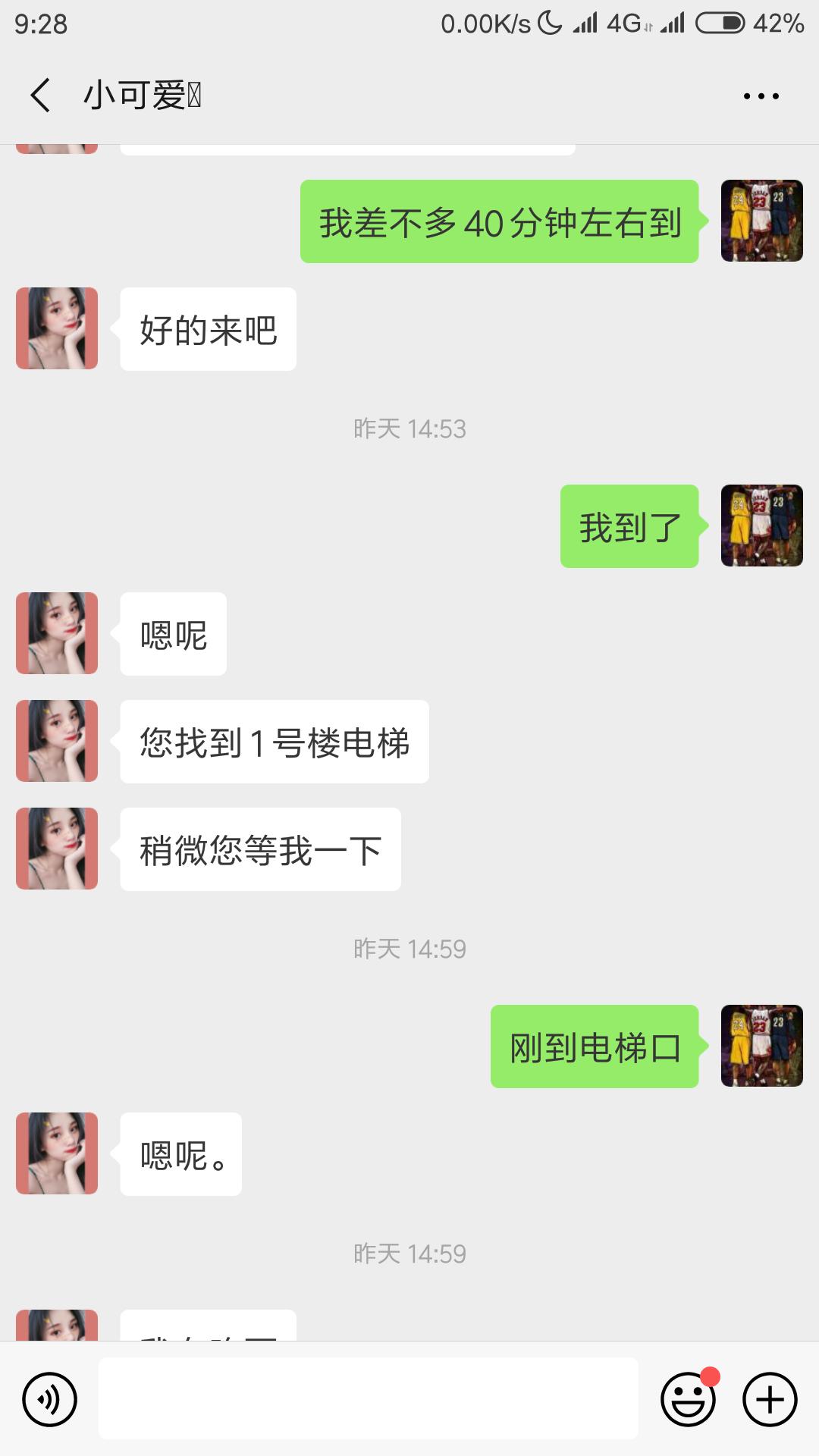Screen dimensions: 819x1456
Task: Tap the 4G network indicator
Action: (x=623, y=23)
